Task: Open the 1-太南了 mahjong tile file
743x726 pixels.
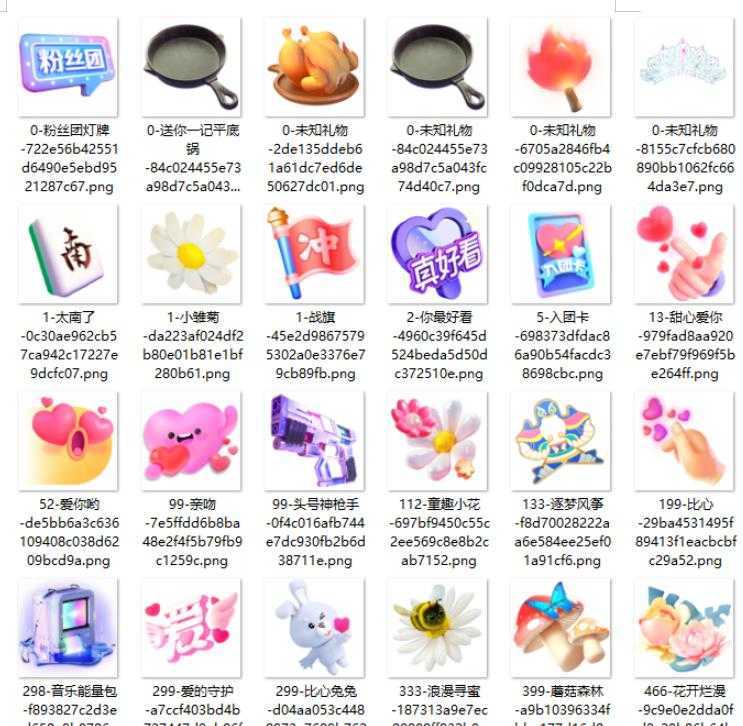Action: point(68,254)
